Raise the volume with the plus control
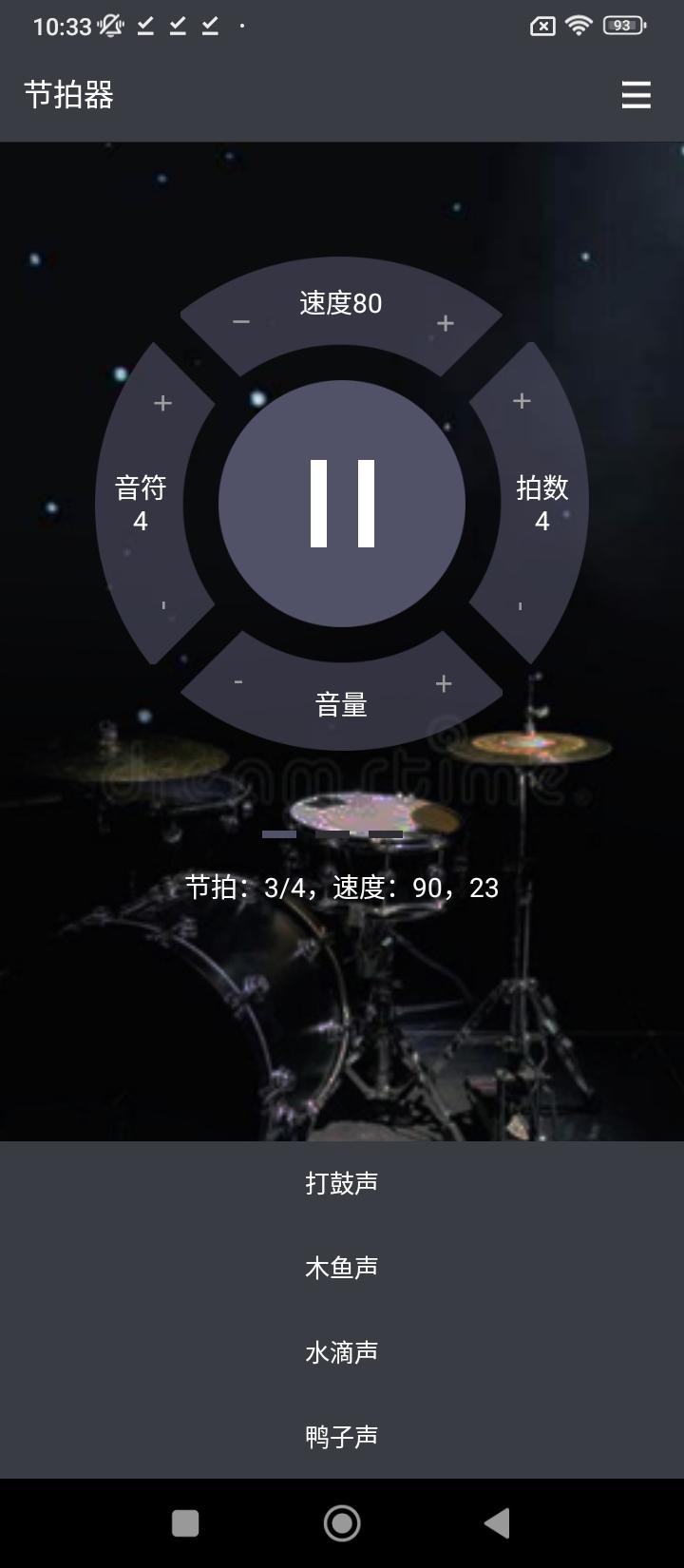Image resolution: width=684 pixels, height=1568 pixels. (443, 682)
